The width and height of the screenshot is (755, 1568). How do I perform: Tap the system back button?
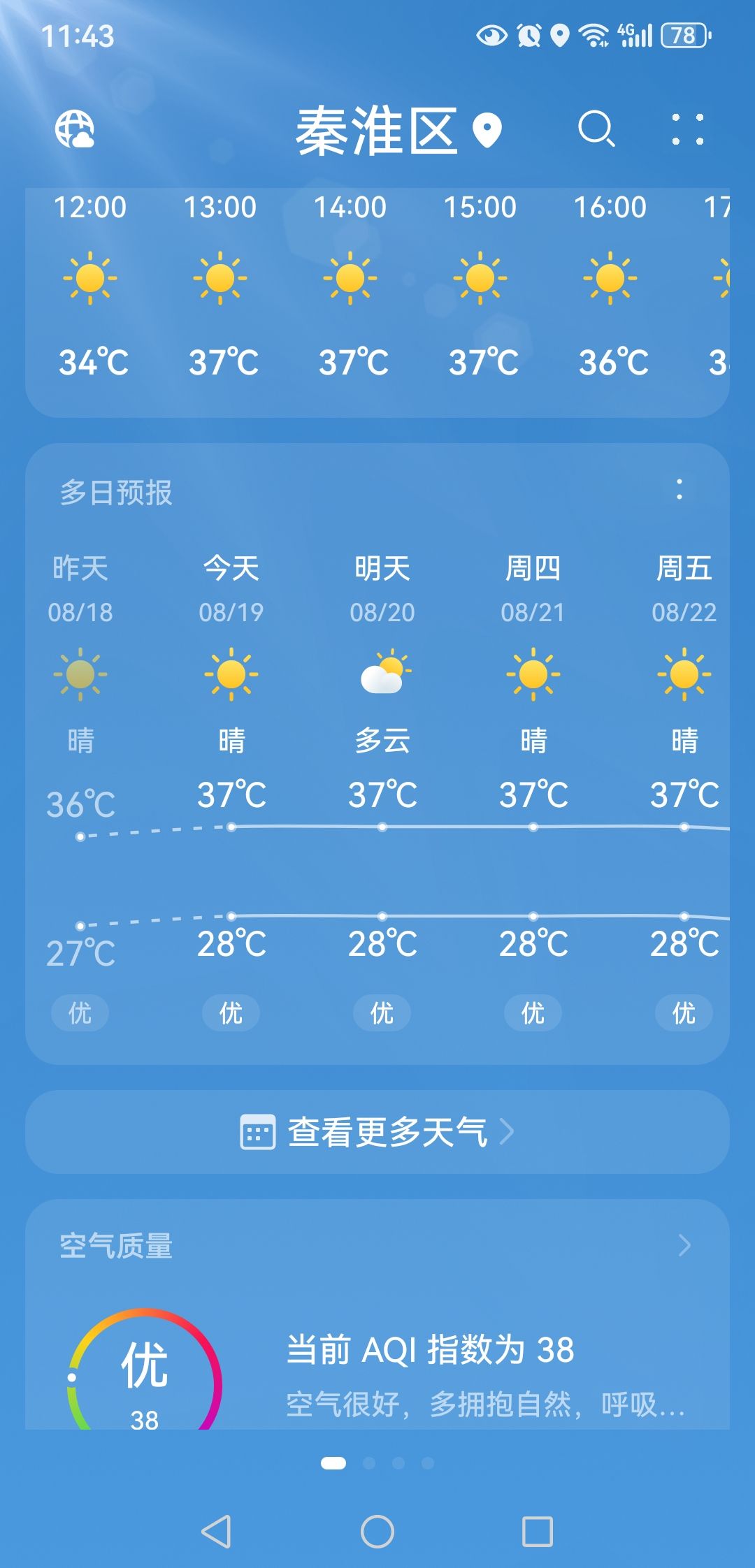pos(216,1532)
